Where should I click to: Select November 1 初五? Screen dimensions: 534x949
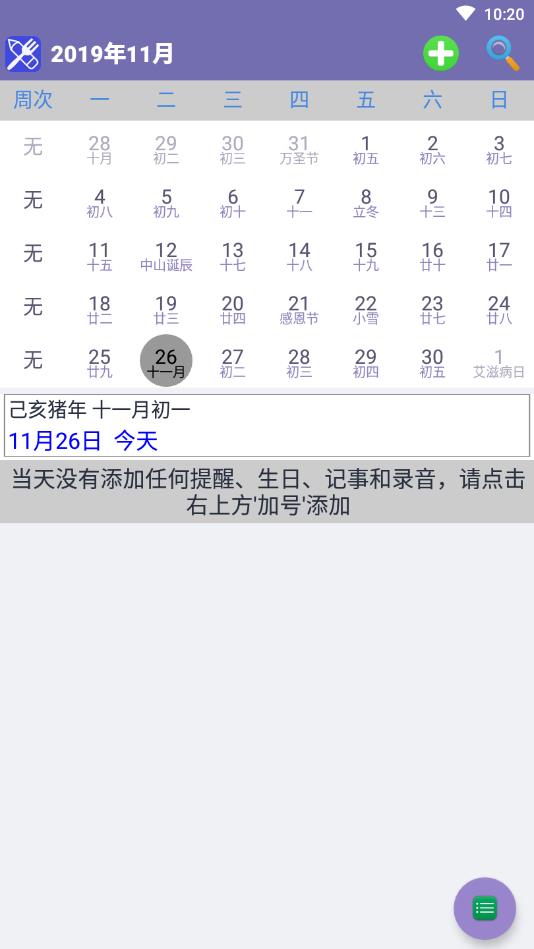(366, 150)
